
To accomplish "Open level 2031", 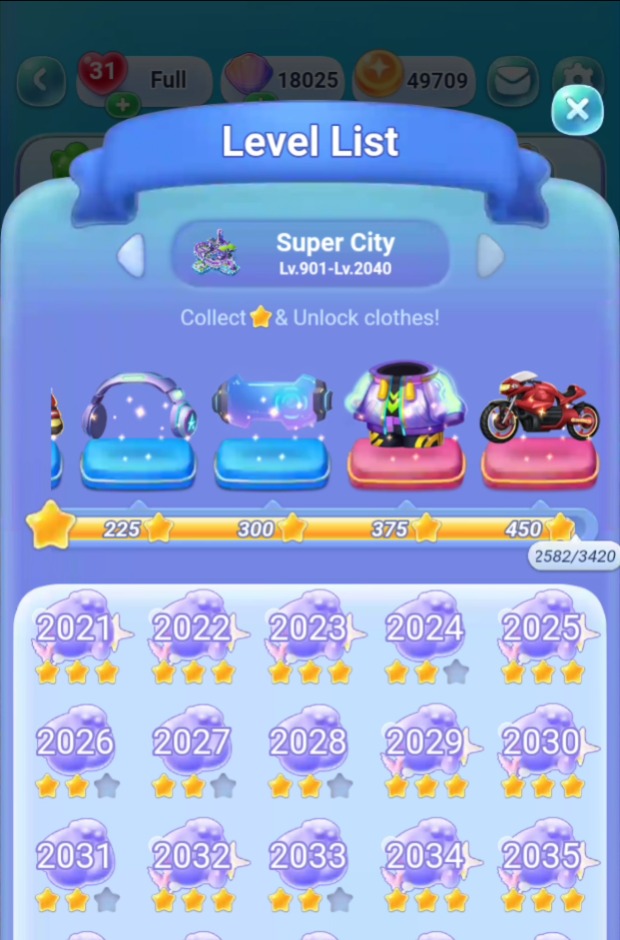I will [76, 865].
